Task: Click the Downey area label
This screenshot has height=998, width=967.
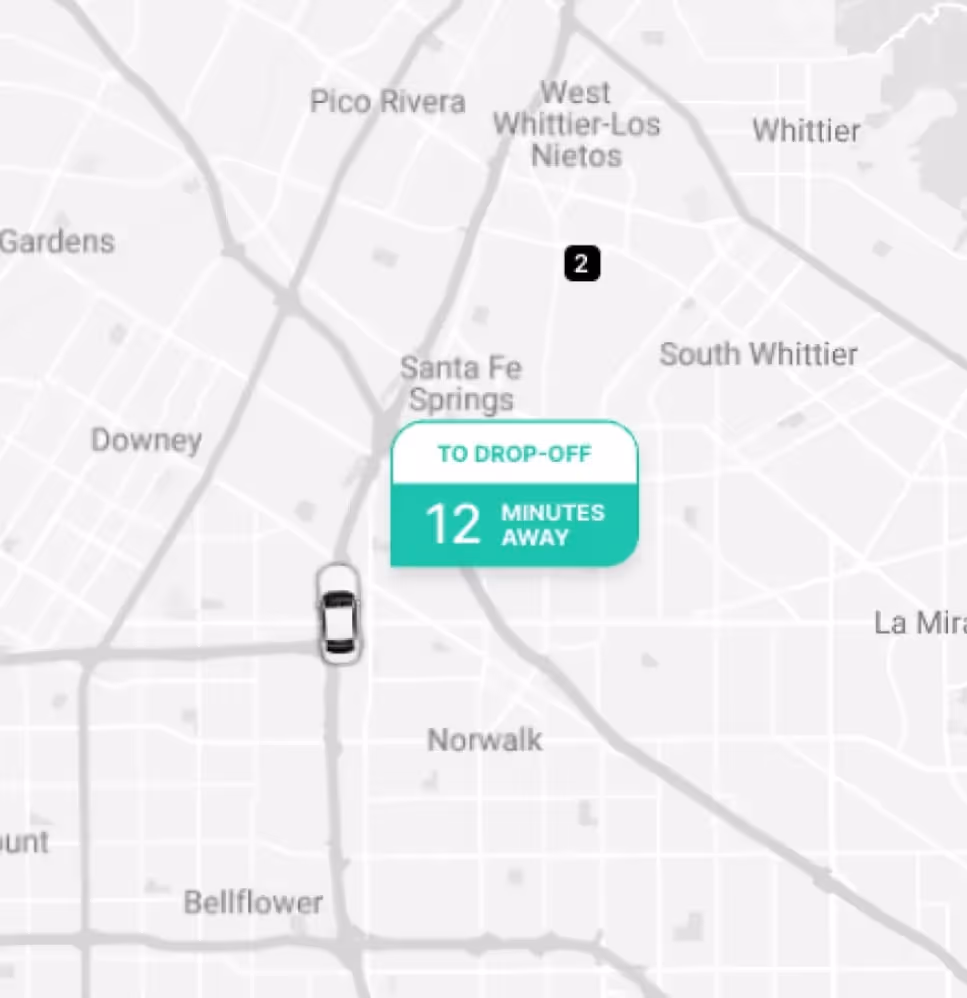Action: click(x=146, y=440)
